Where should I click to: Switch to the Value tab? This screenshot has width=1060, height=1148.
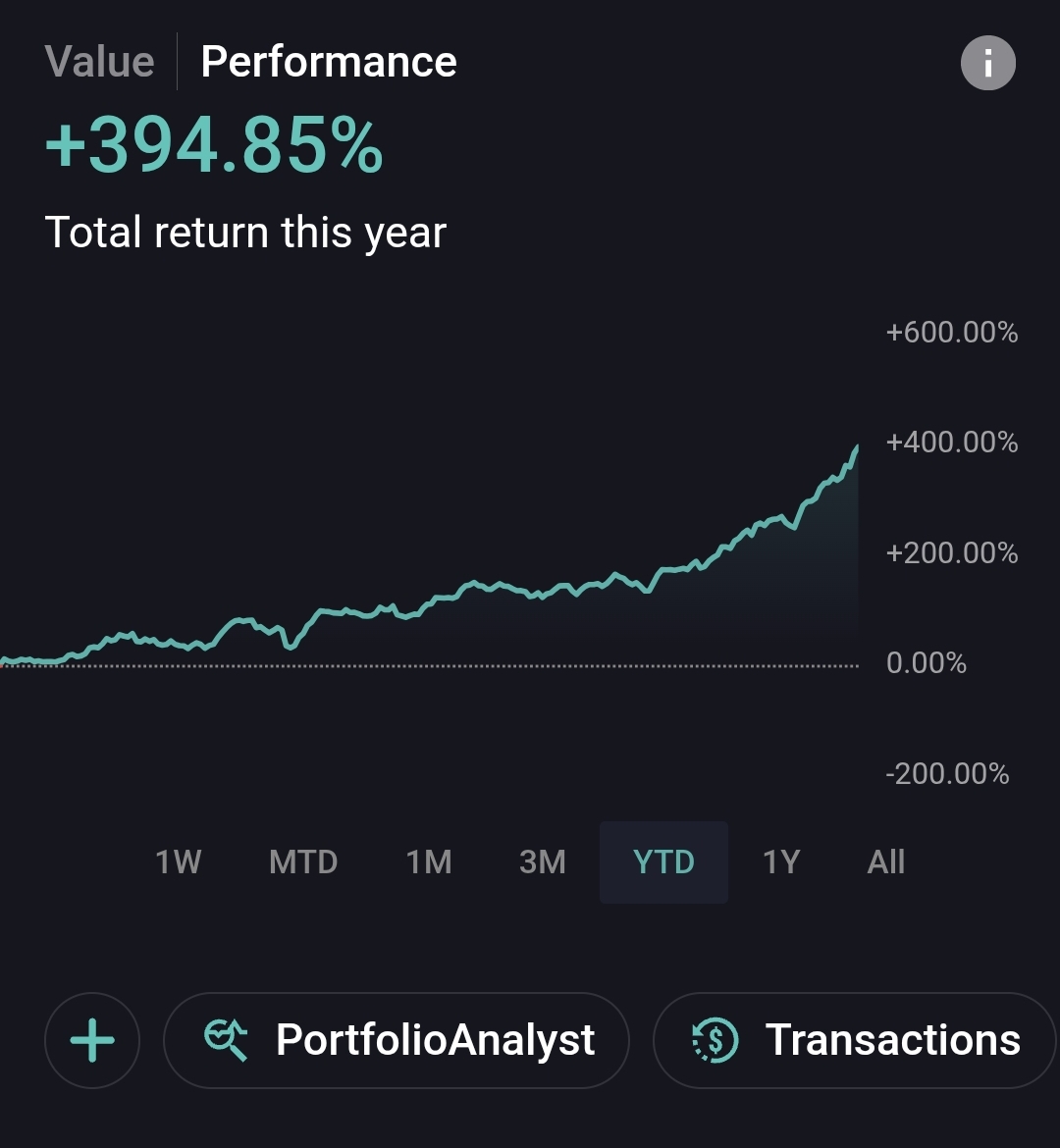[x=99, y=62]
